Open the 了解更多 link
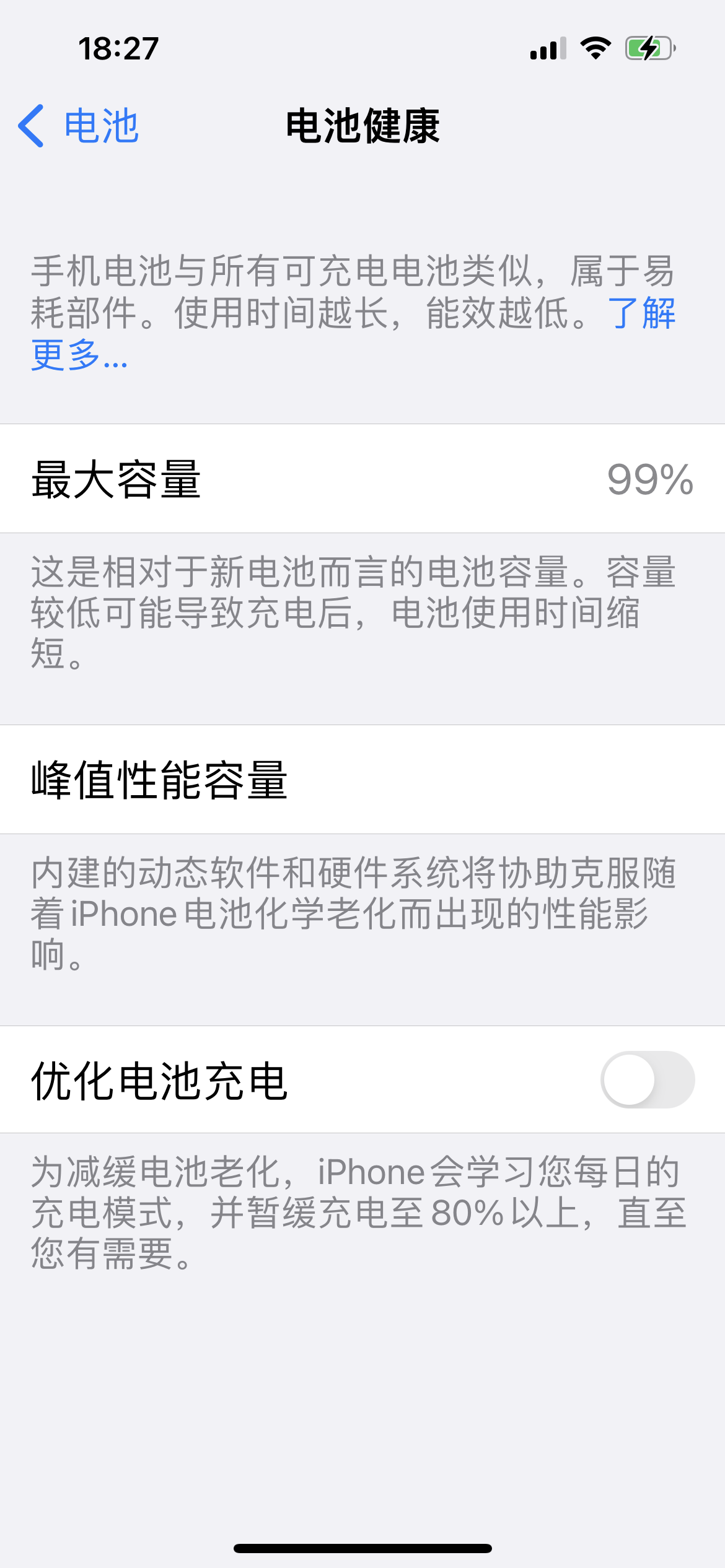The height and width of the screenshot is (1568, 725). (x=641, y=313)
